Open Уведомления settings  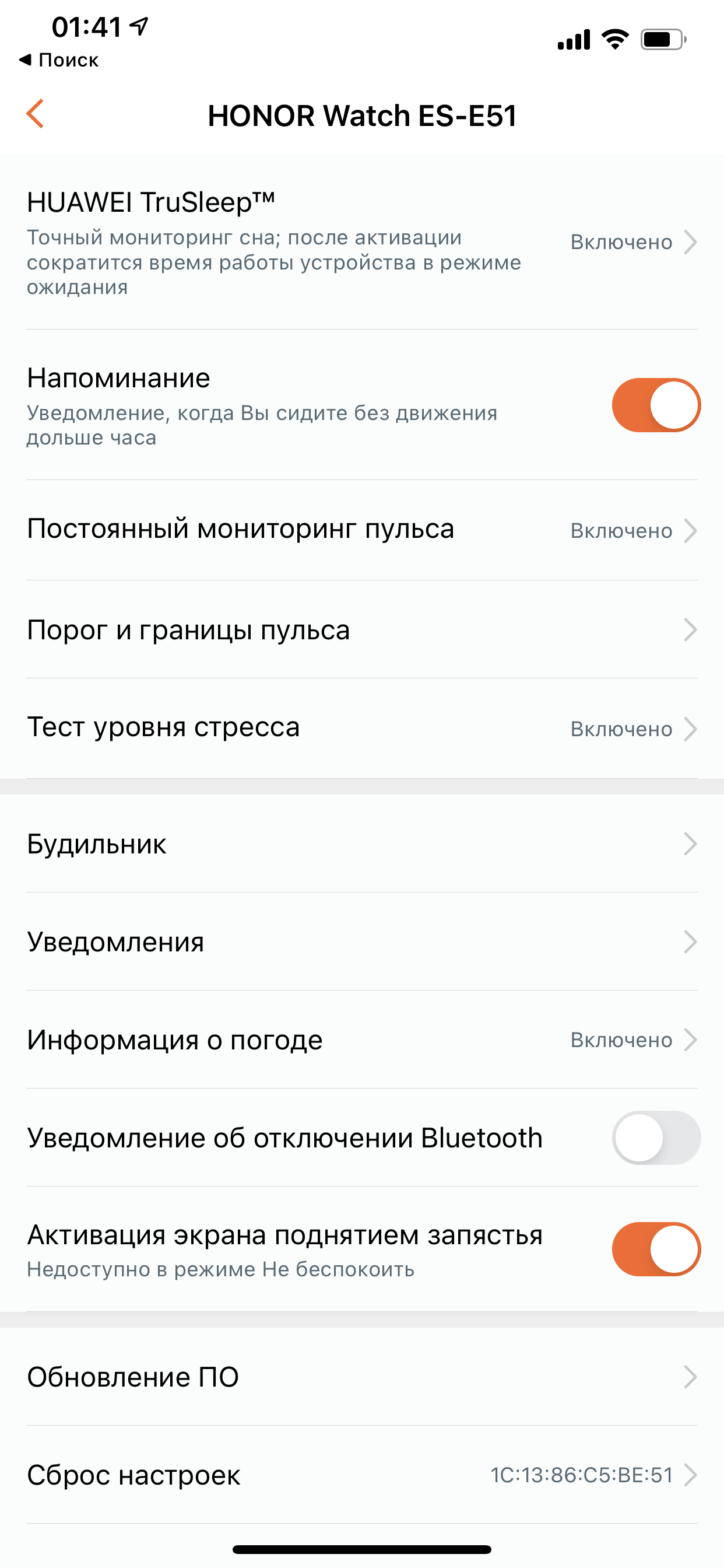(361, 942)
